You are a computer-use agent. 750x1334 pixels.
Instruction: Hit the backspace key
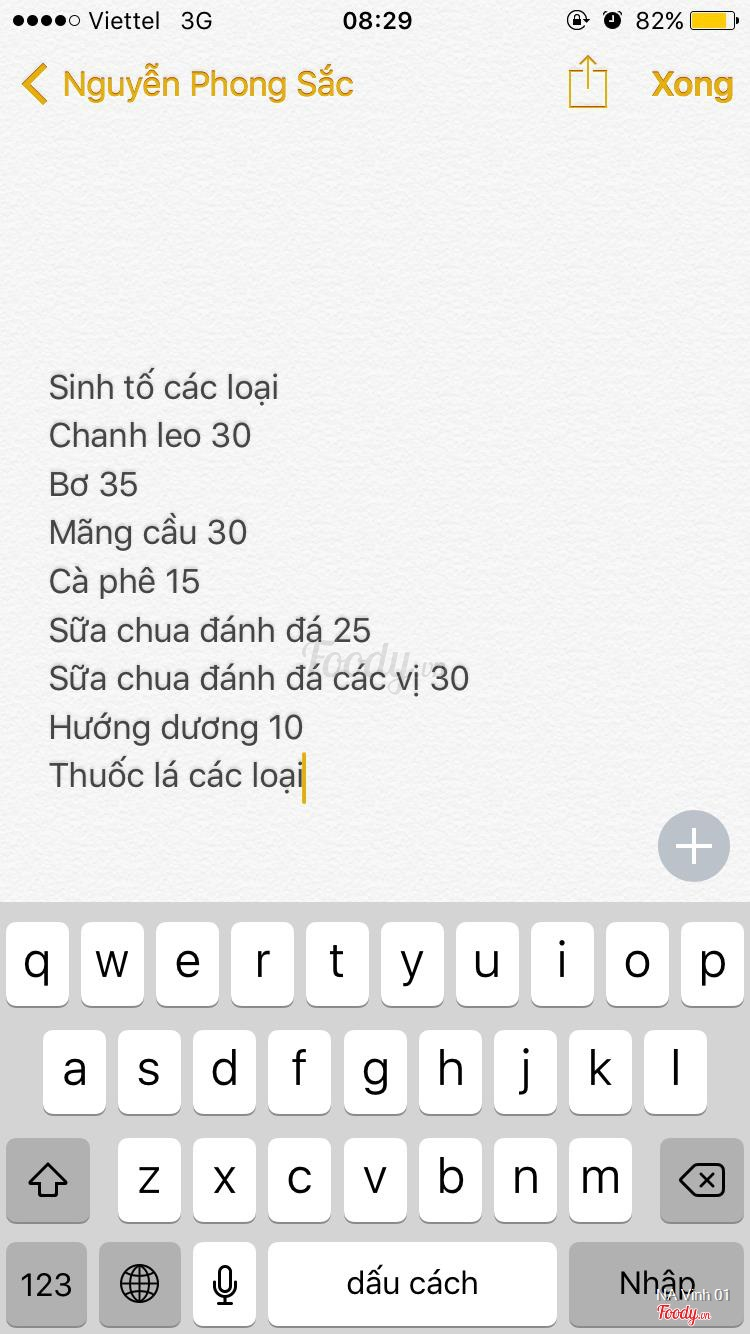coord(702,1180)
